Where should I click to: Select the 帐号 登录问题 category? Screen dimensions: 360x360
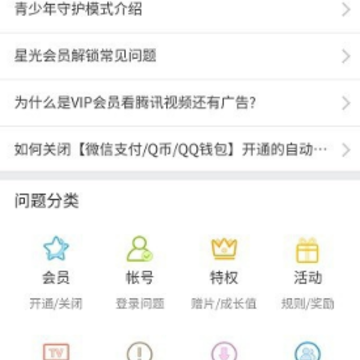[140, 272]
